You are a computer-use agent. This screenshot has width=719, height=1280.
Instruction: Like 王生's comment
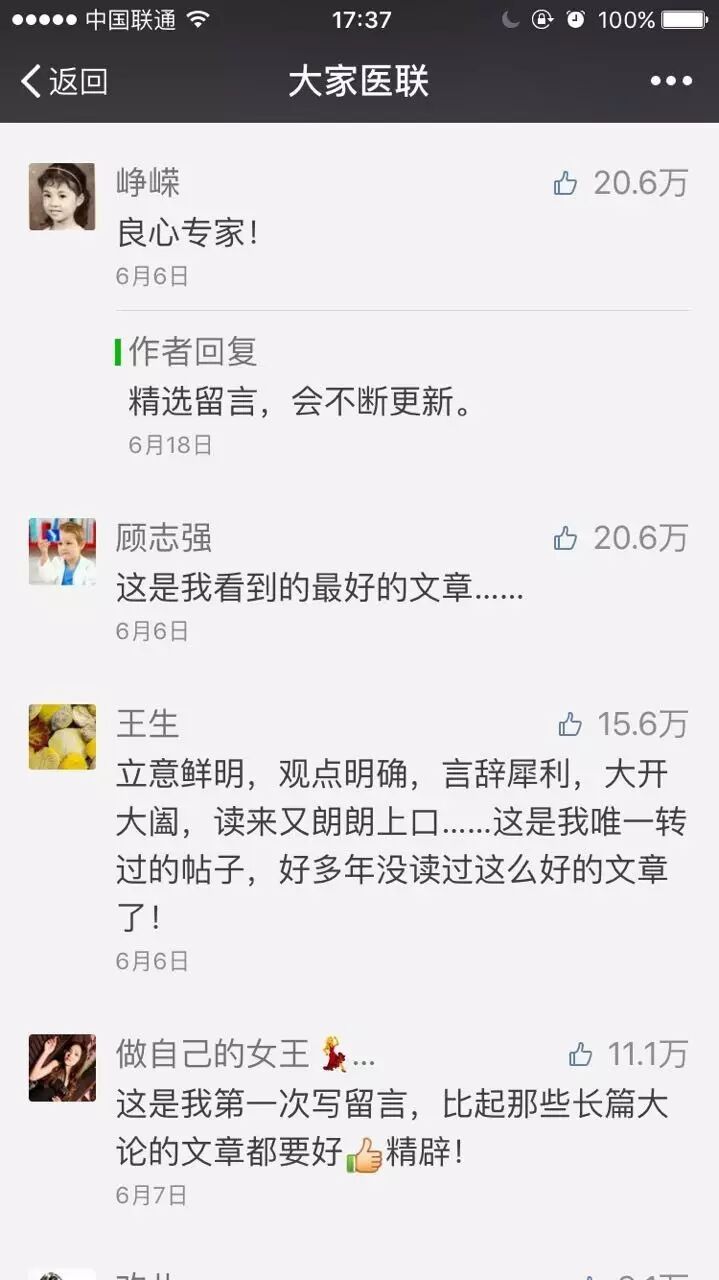[570, 724]
